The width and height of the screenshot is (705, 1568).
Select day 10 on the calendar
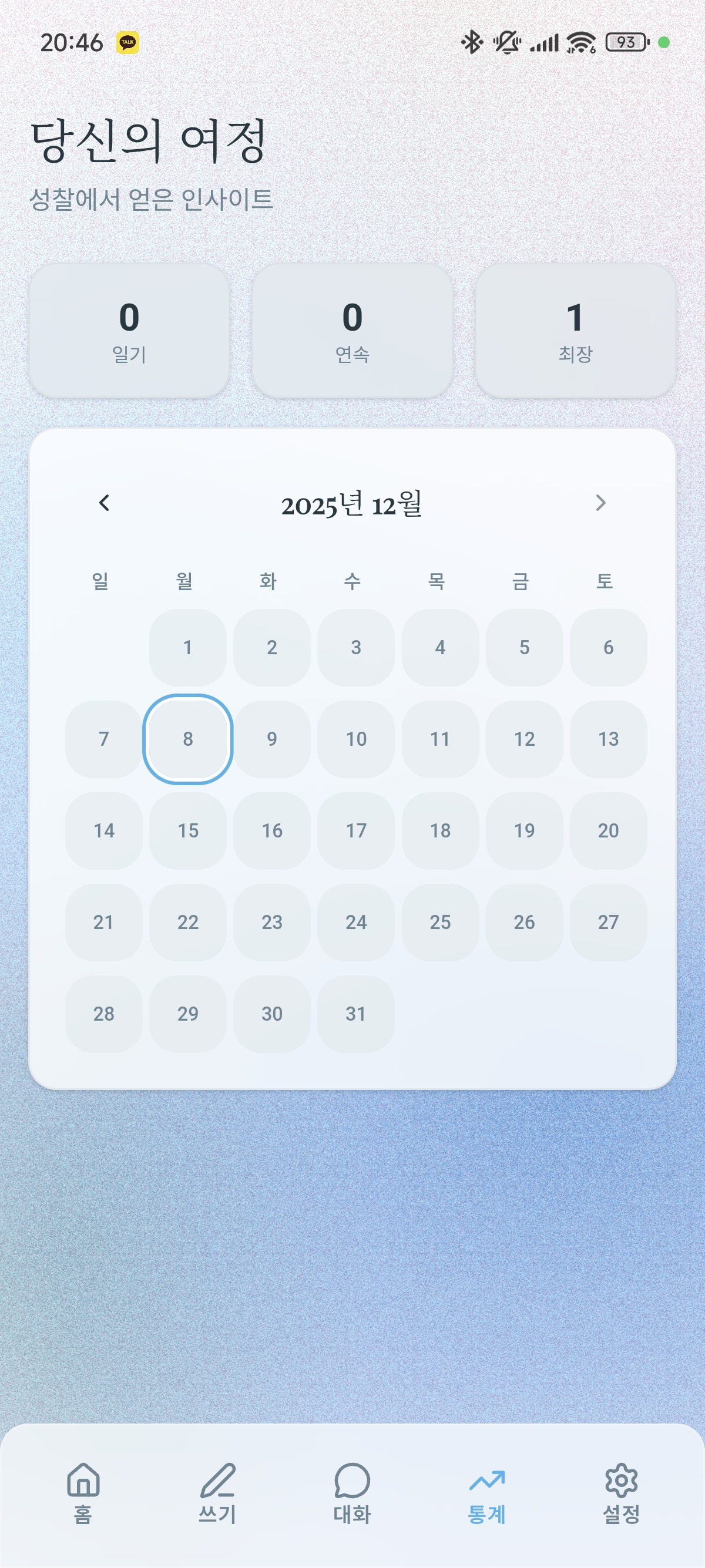[356, 739]
